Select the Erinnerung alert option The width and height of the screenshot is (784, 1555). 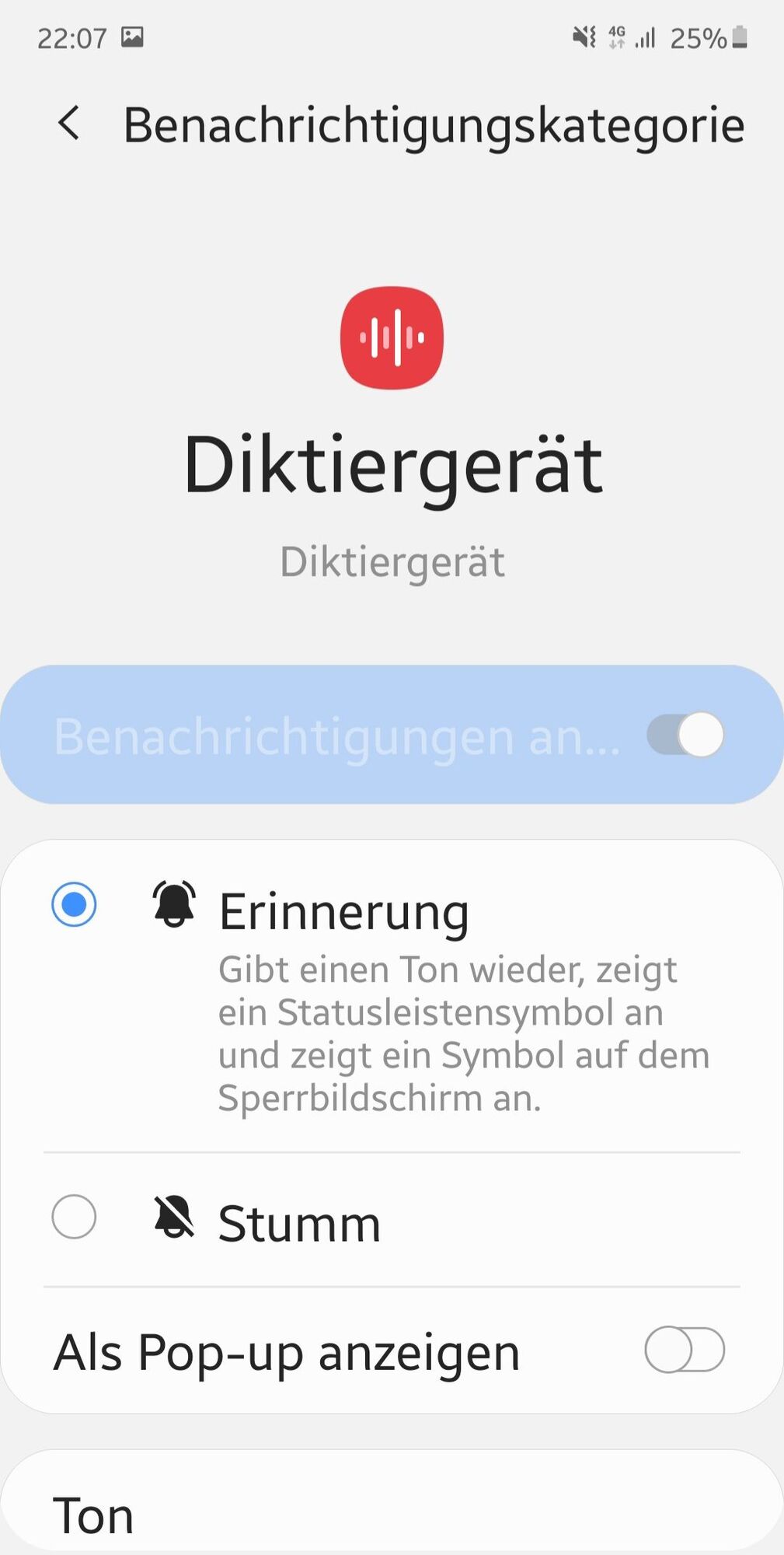[x=74, y=905]
